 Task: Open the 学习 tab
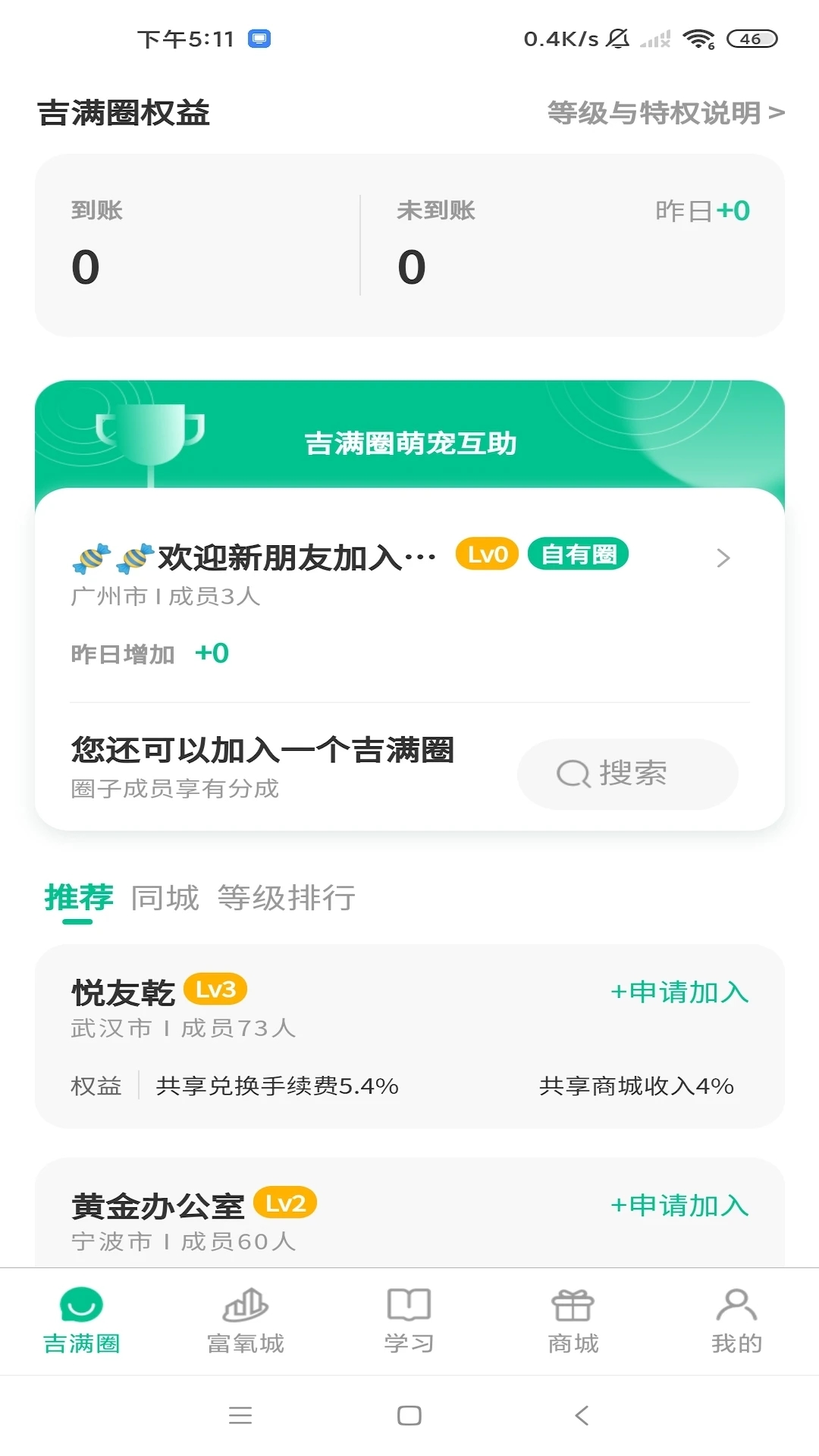(409, 1321)
